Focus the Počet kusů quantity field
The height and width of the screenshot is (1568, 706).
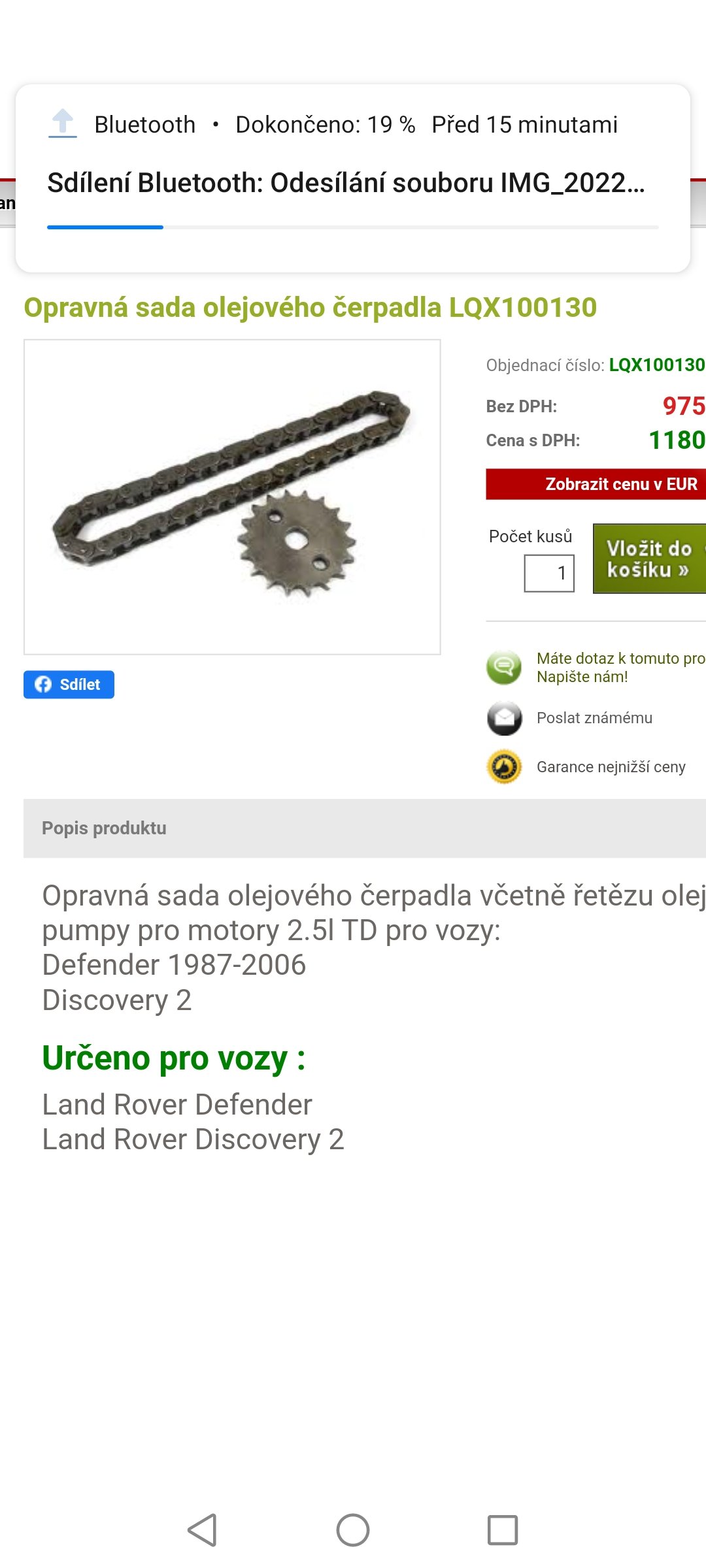pyautogui.click(x=549, y=573)
